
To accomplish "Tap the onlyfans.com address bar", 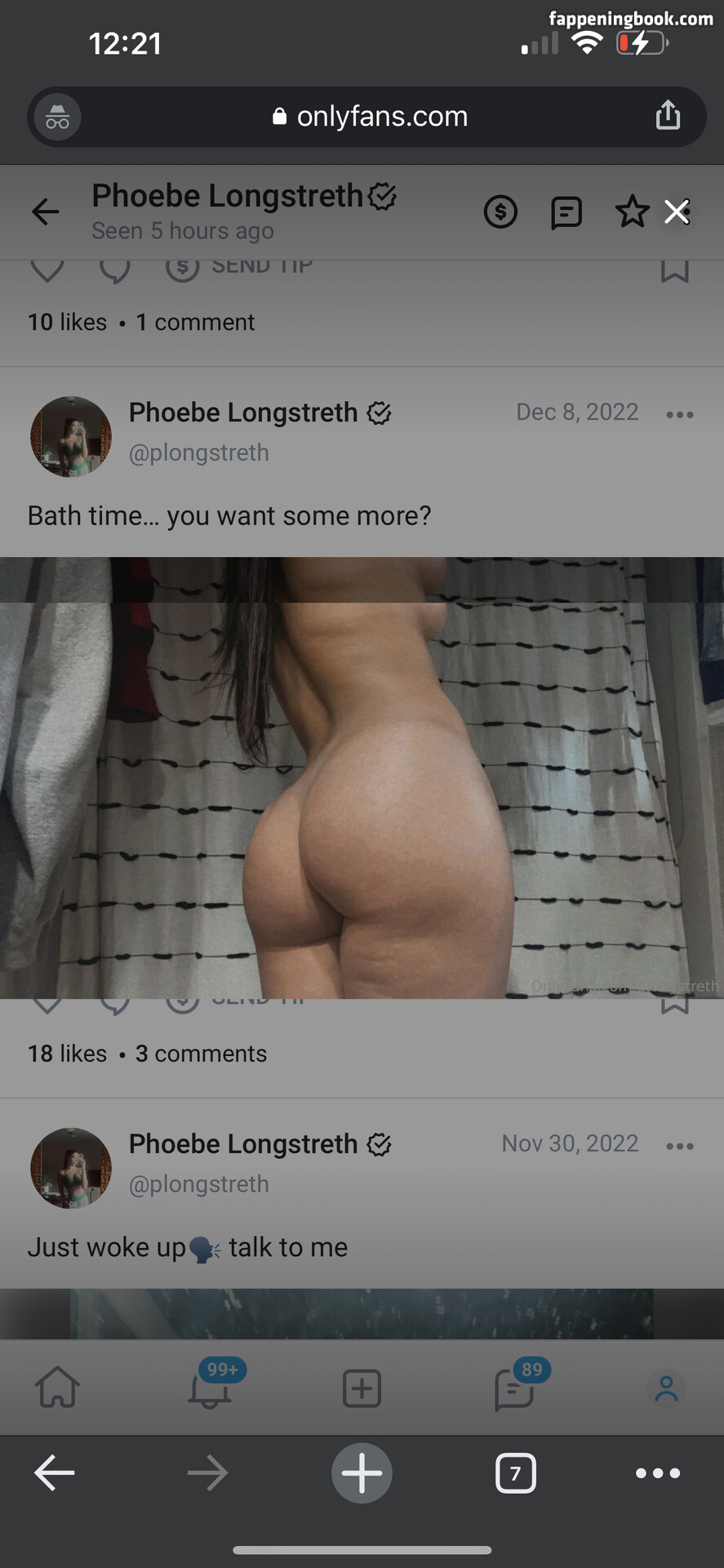I will point(370,117).
